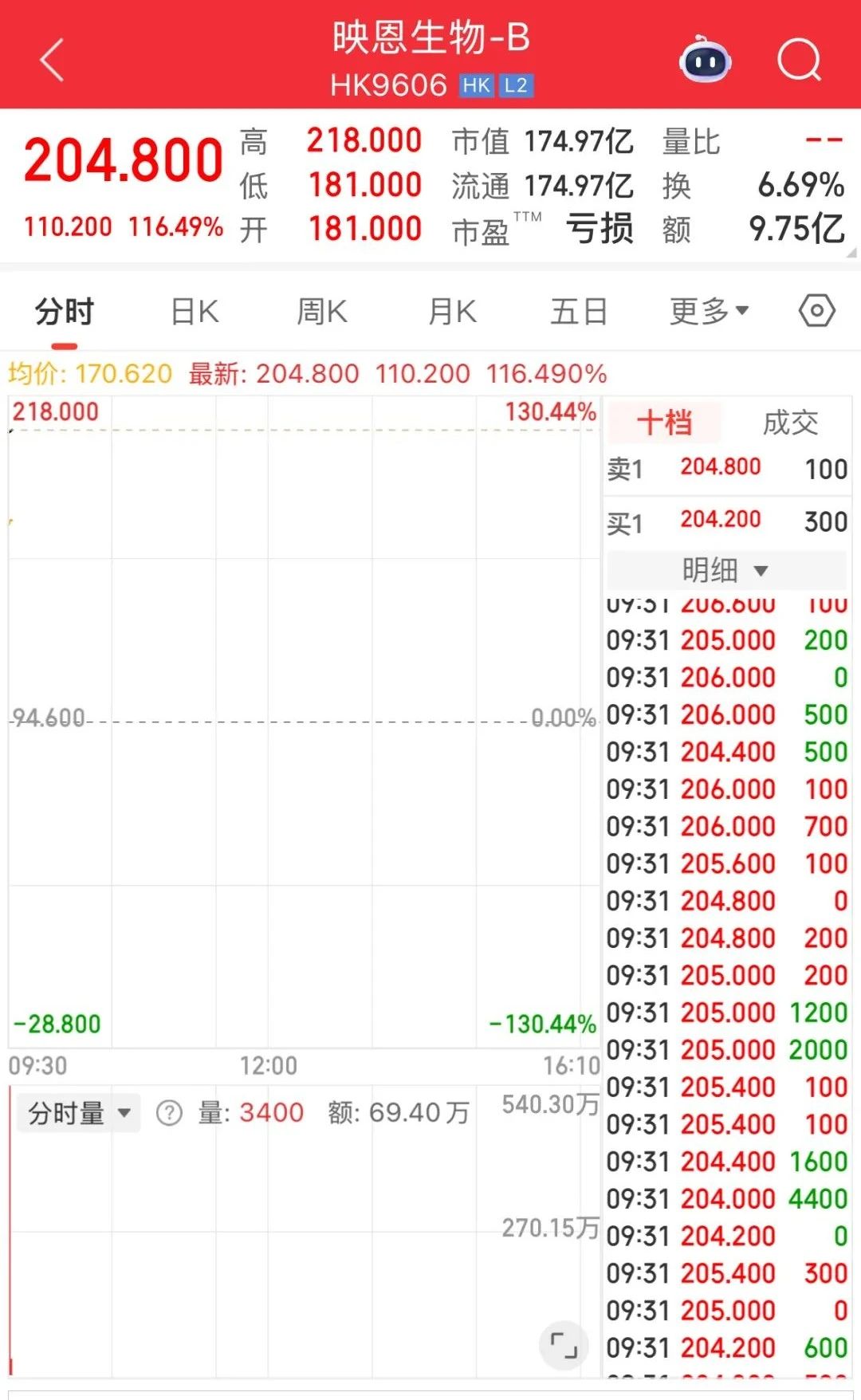Switch to the 日K chart tab
Screen dimensions: 861x1400
pyautogui.click(x=195, y=312)
